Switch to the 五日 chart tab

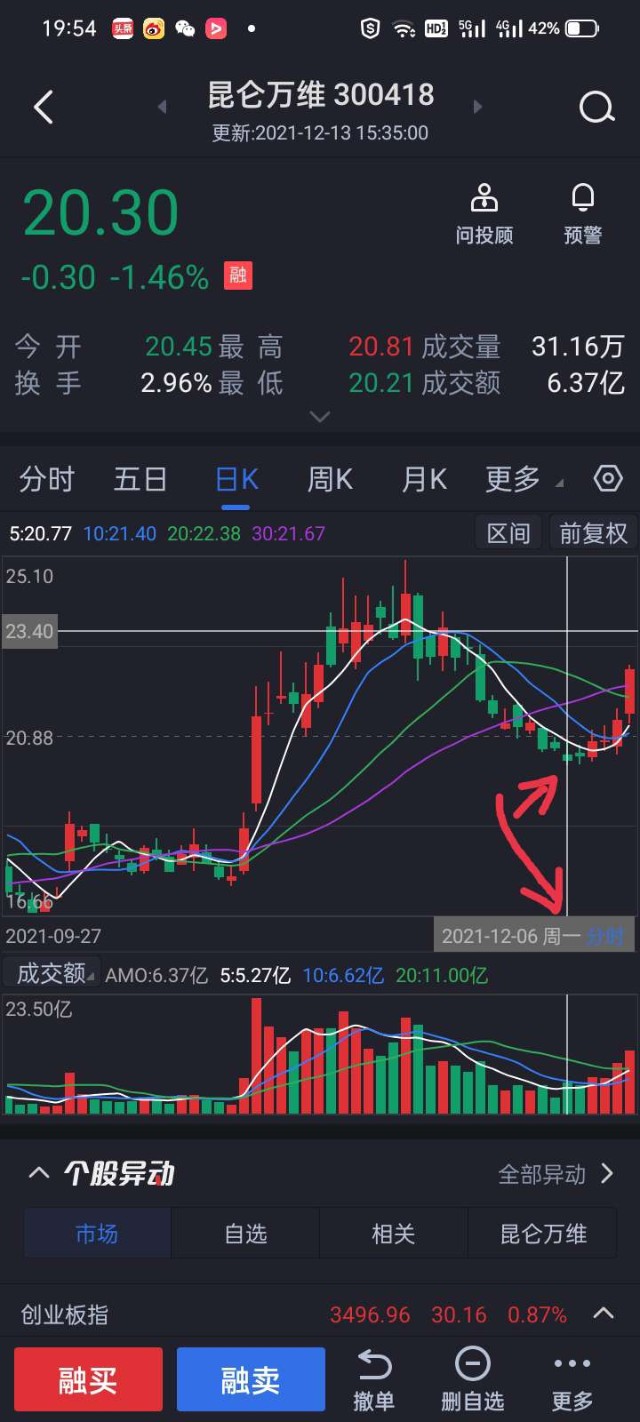click(x=140, y=479)
